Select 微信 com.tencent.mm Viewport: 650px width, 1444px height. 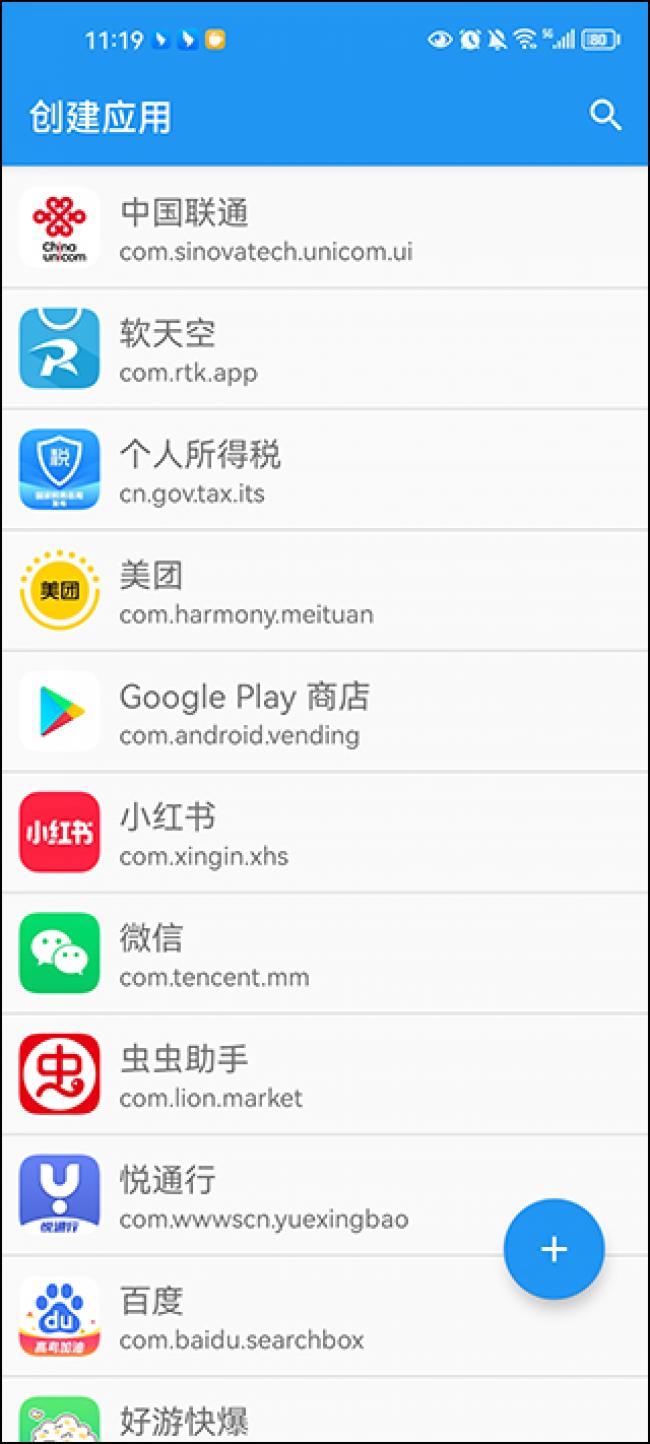[x=325, y=954]
